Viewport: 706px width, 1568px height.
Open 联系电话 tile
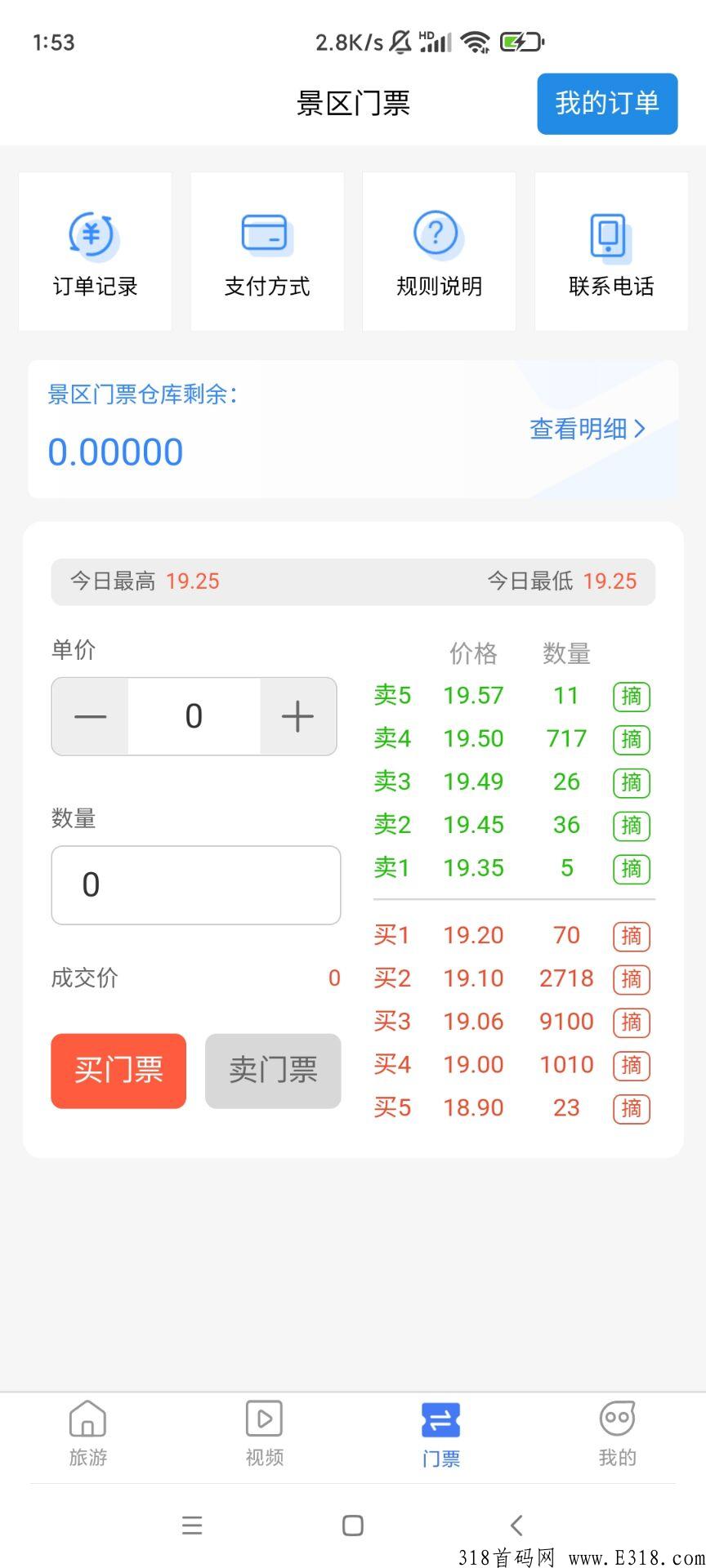coord(611,252)
